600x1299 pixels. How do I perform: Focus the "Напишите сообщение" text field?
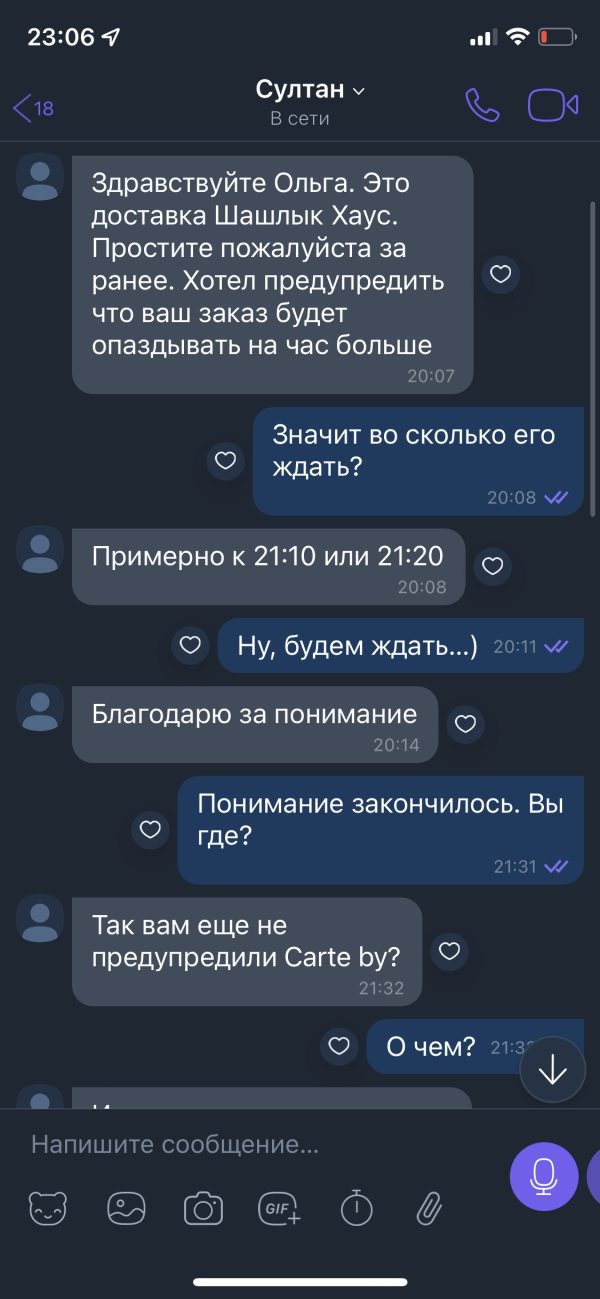(250, 1144)
